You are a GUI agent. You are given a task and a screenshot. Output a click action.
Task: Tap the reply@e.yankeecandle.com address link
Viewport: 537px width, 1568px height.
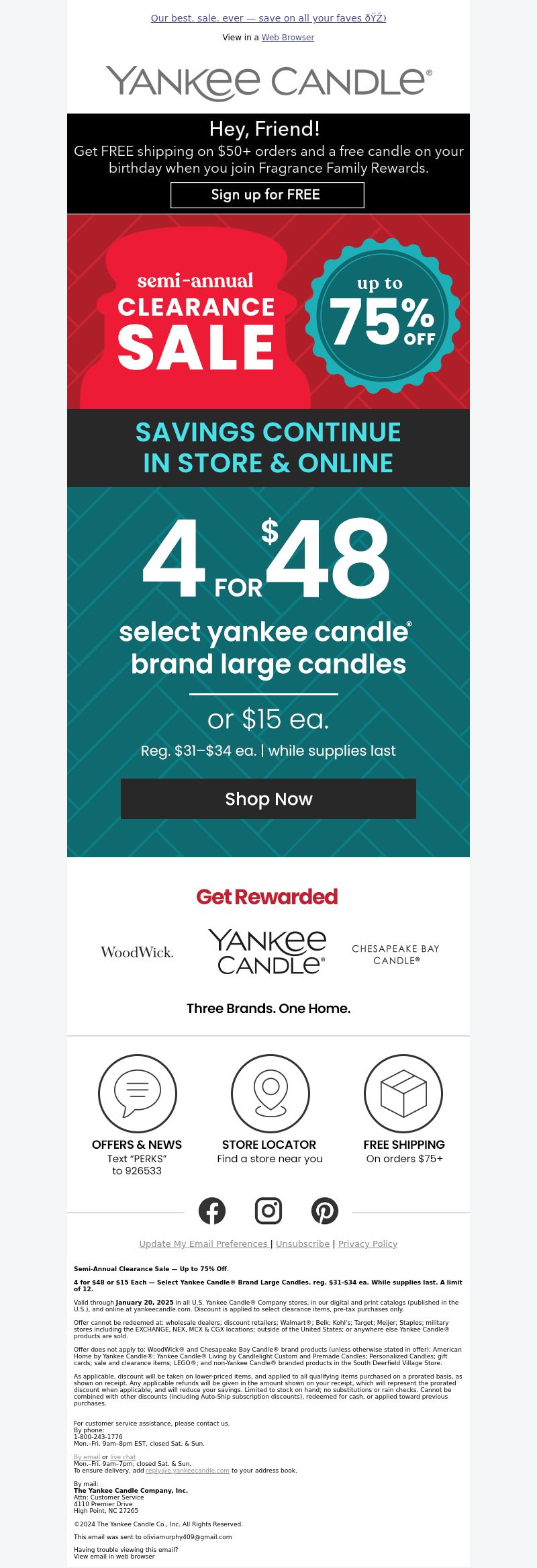[187, 1471]
